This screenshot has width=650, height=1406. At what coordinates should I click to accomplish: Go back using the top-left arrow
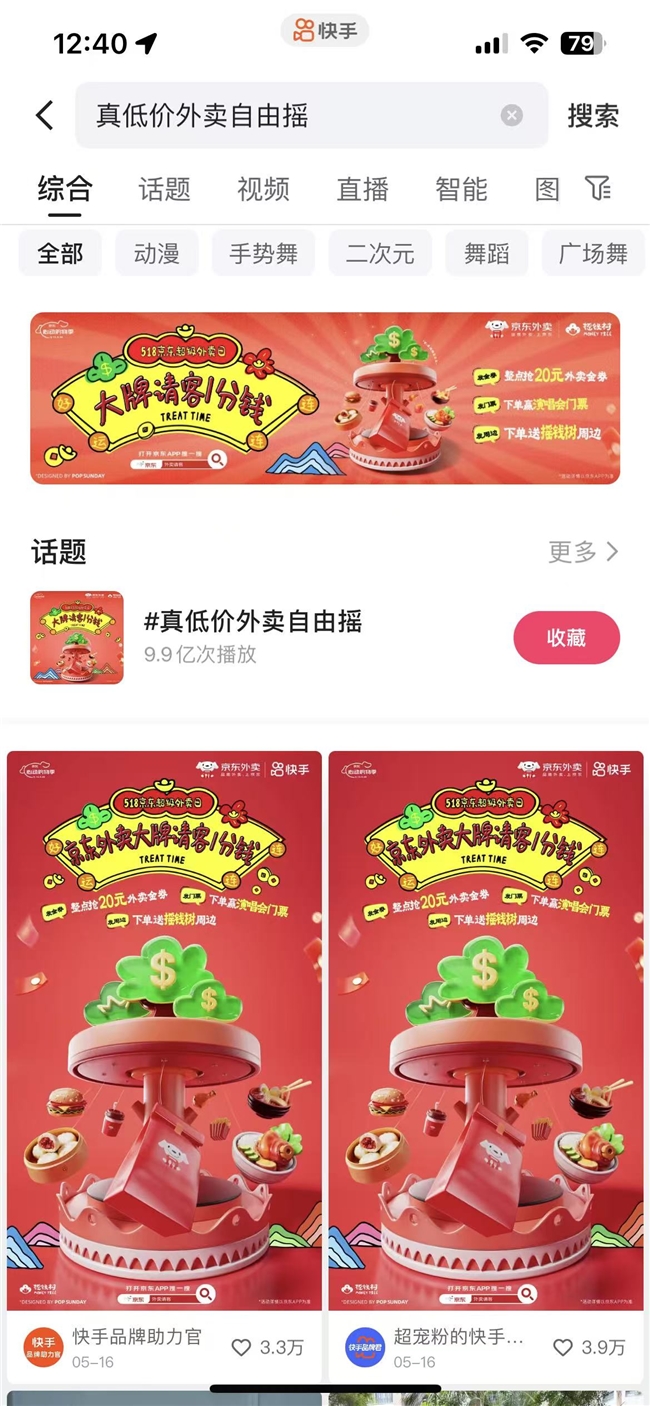click(x=45, y=115)
